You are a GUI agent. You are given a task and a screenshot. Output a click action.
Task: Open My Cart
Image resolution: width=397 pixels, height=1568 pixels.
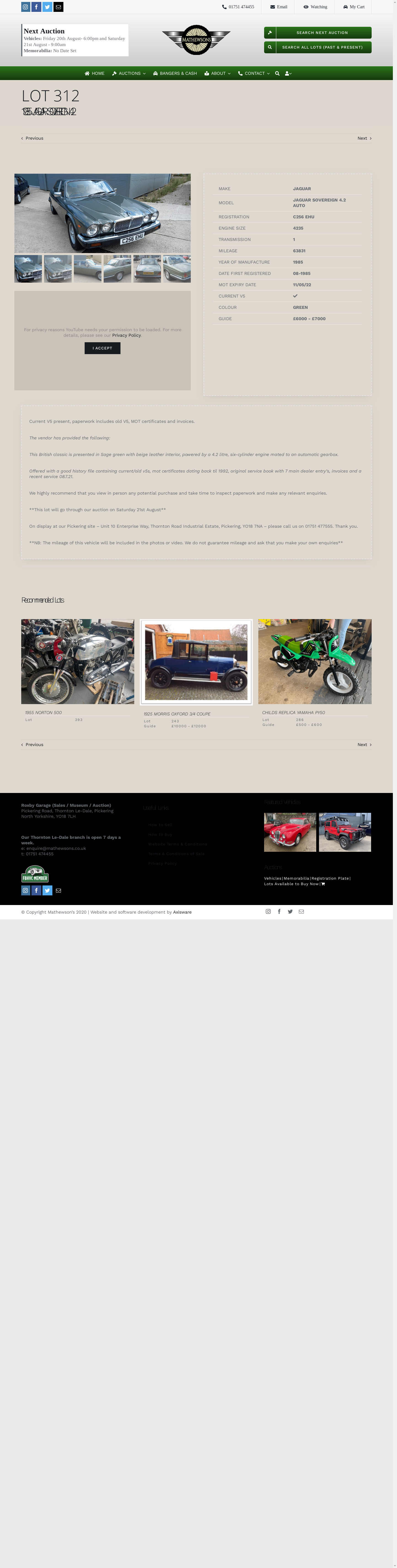[x=354, y=7]
